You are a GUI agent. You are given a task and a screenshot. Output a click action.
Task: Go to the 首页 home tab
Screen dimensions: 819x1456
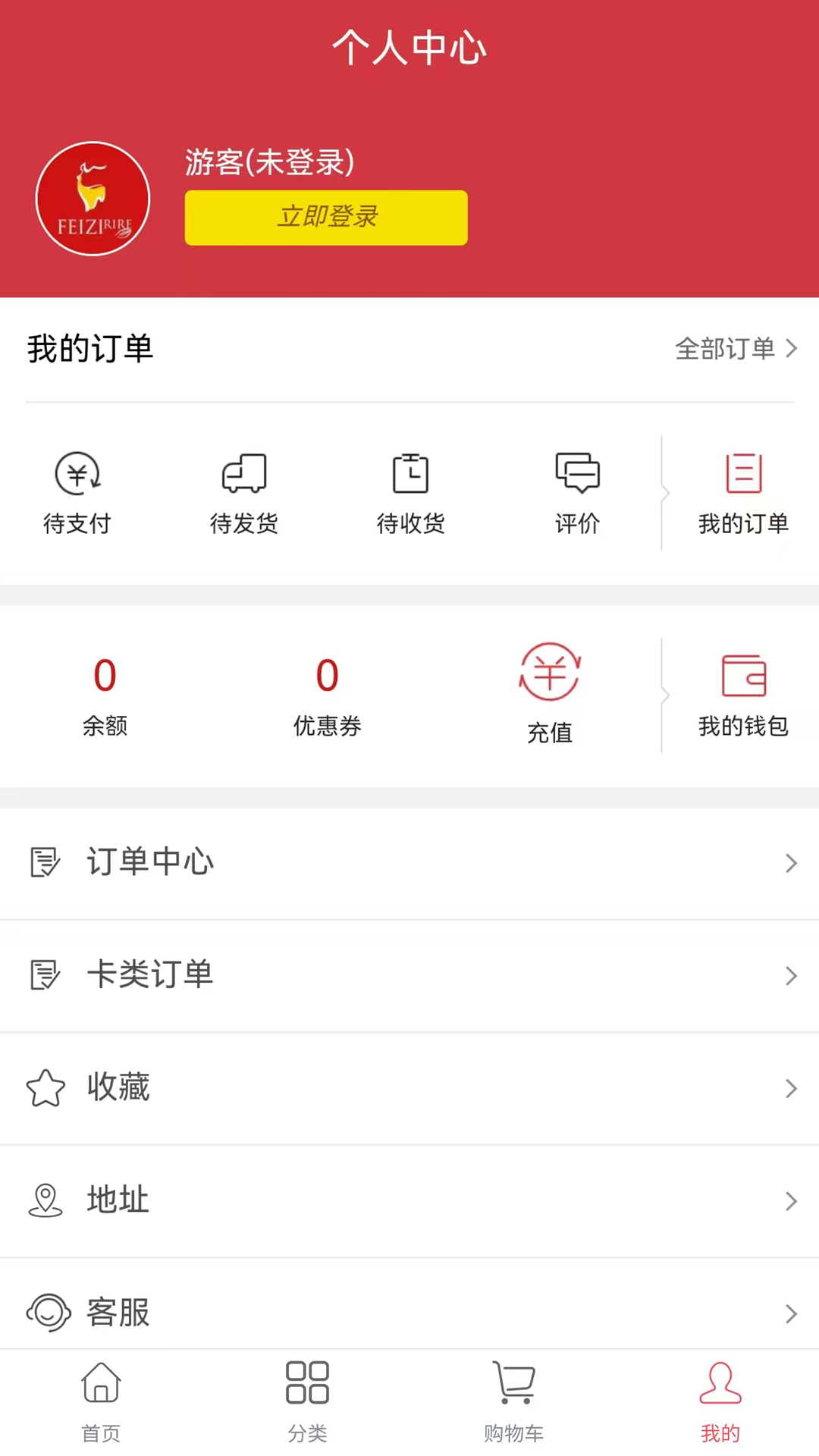point(101,1399)
